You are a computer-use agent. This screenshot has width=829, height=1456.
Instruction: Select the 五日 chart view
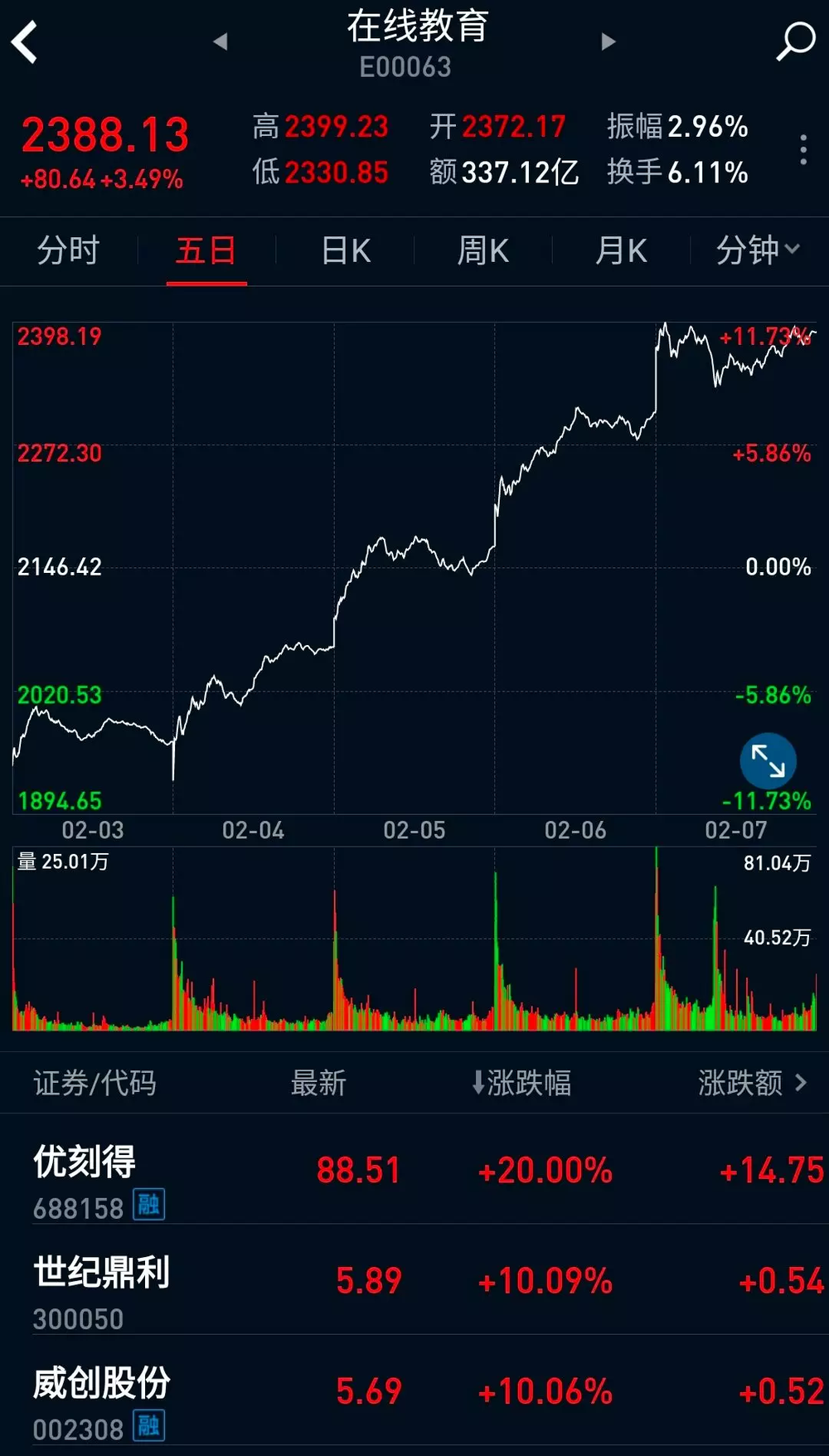(x=206, y=250)
